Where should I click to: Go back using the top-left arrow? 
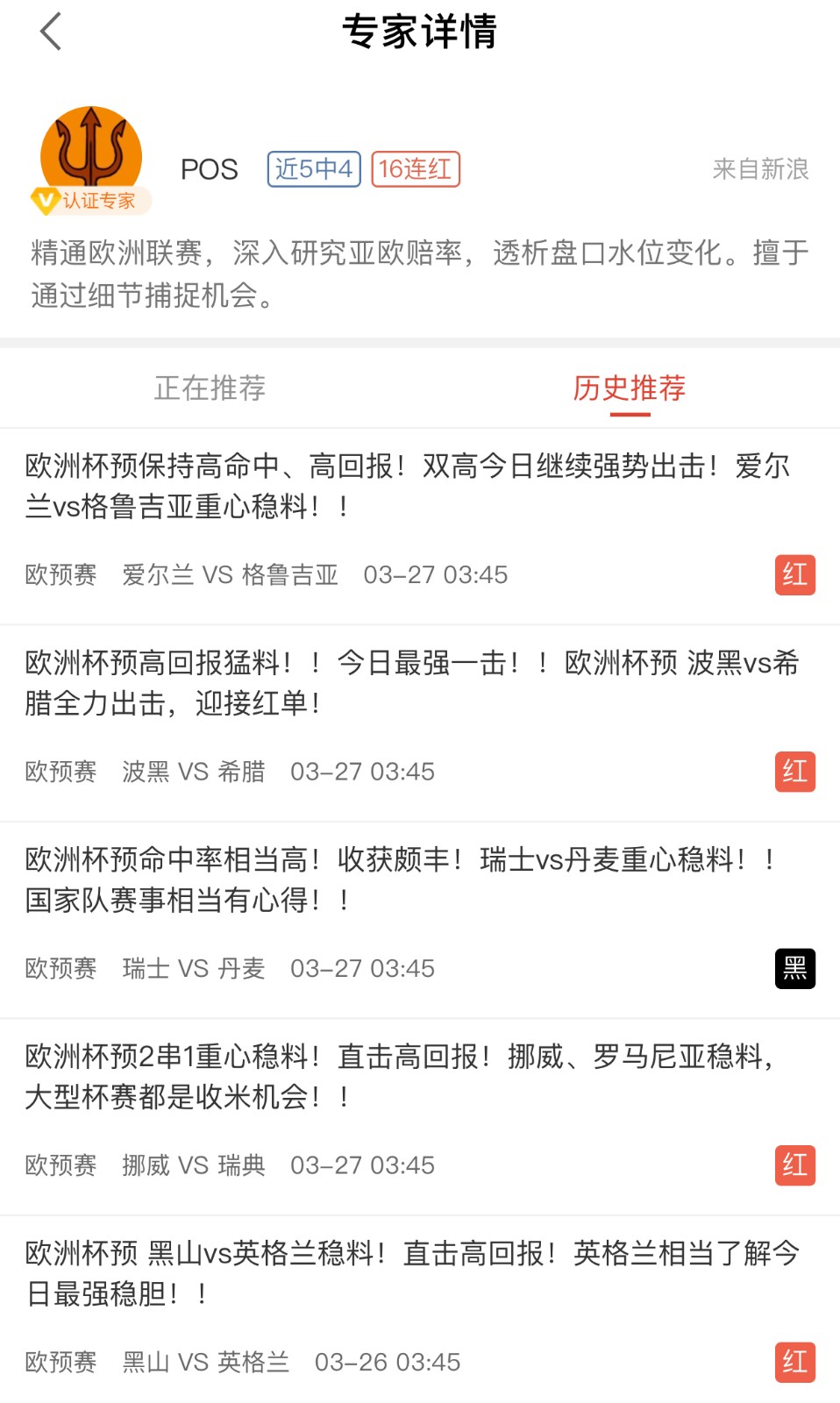[x=51, y=32]
